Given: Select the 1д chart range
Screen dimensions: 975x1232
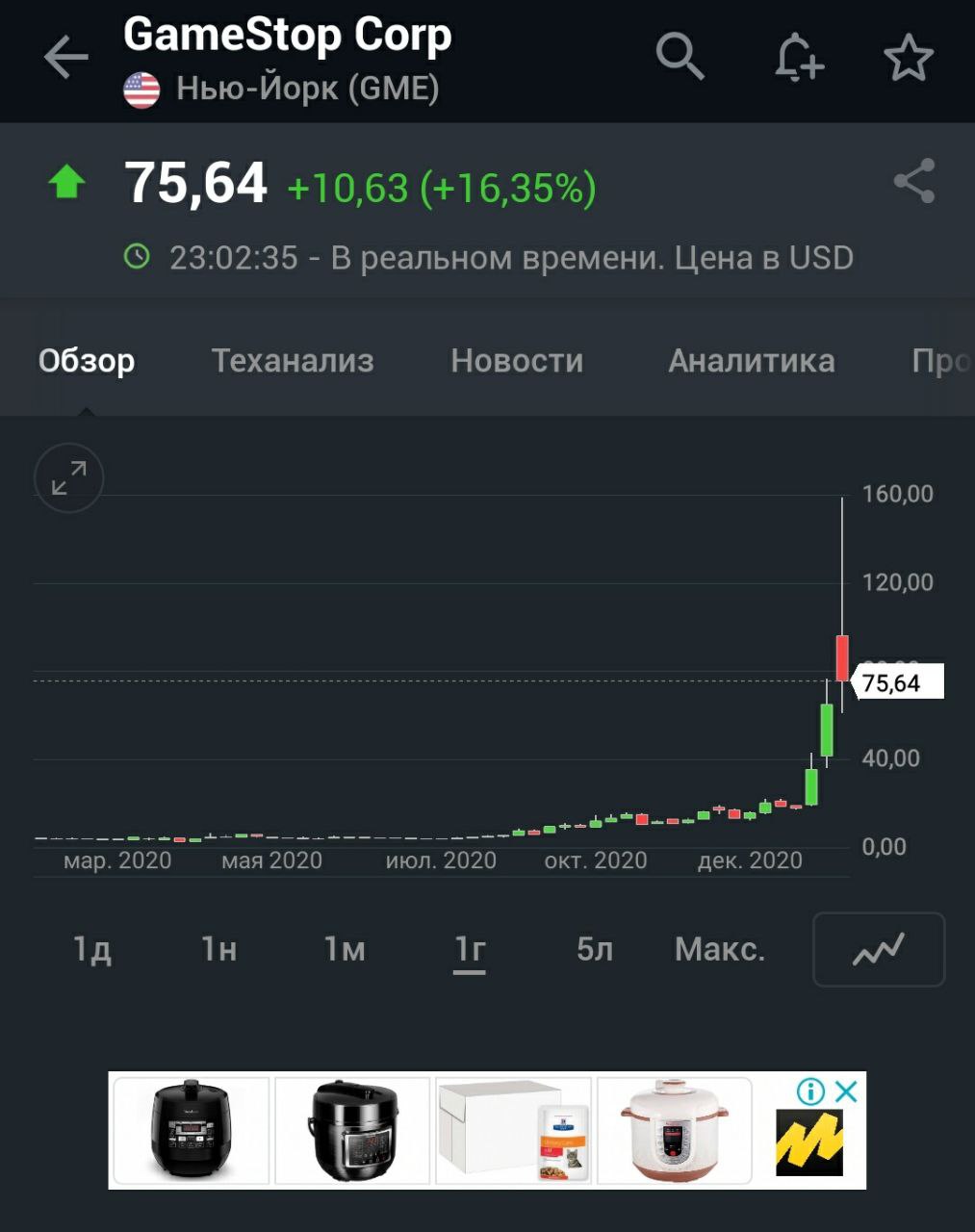Looking at the screenshot, I should click(x=92, y=950).
